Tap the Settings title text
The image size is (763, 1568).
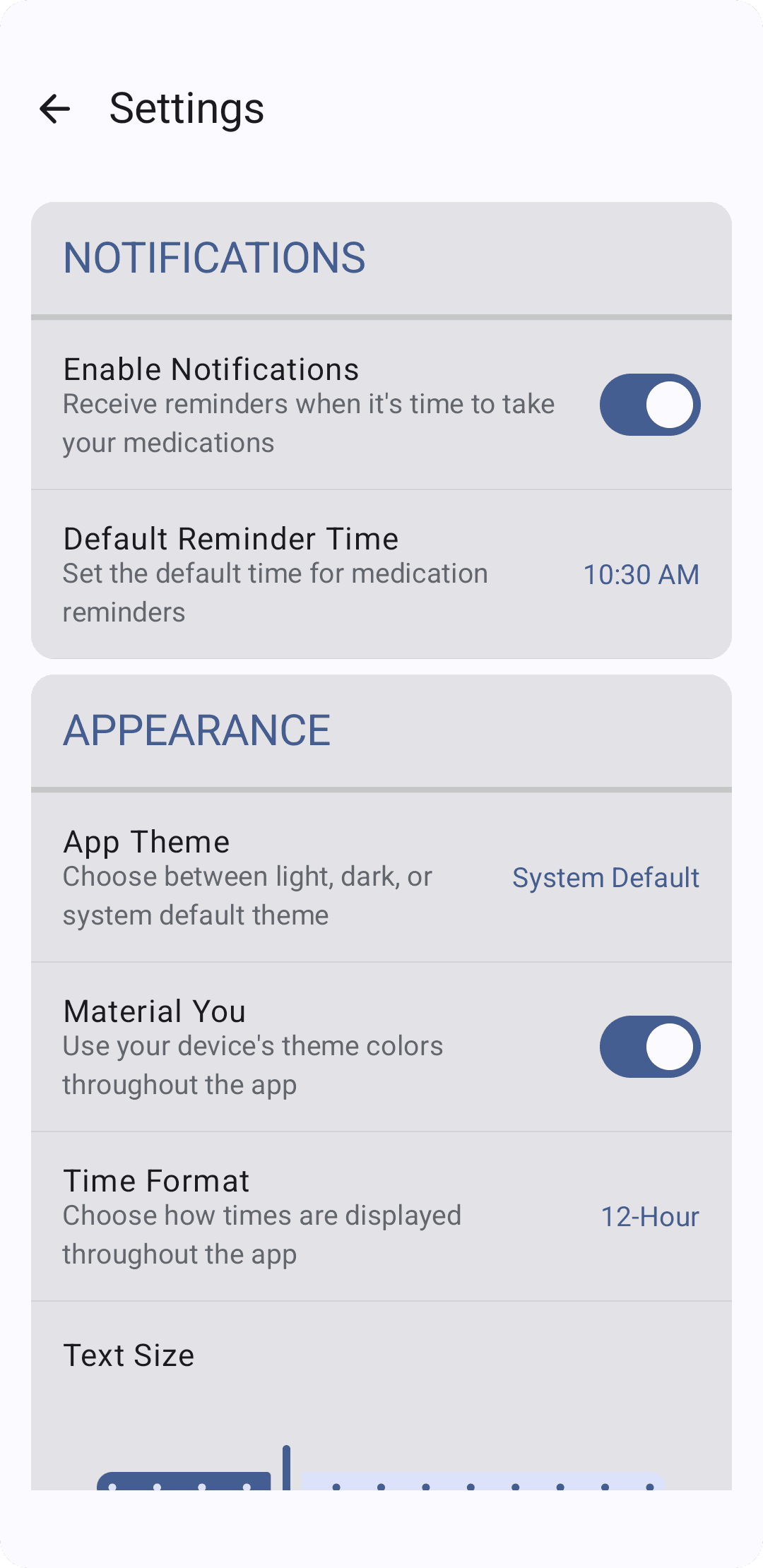[x=187, y=108]
